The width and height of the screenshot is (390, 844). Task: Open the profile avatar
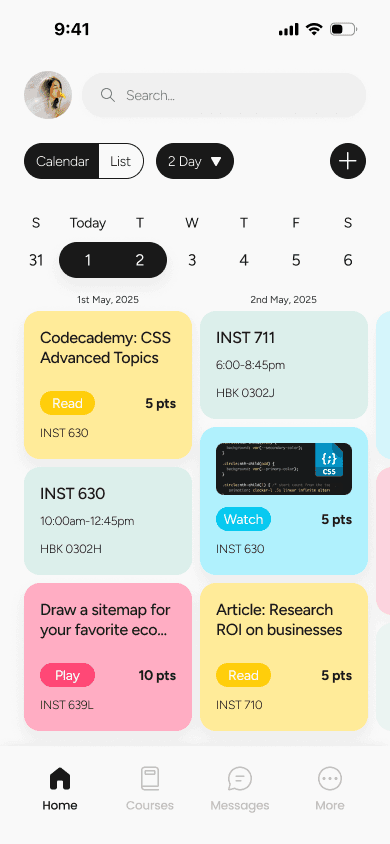[x=48, y=95]
